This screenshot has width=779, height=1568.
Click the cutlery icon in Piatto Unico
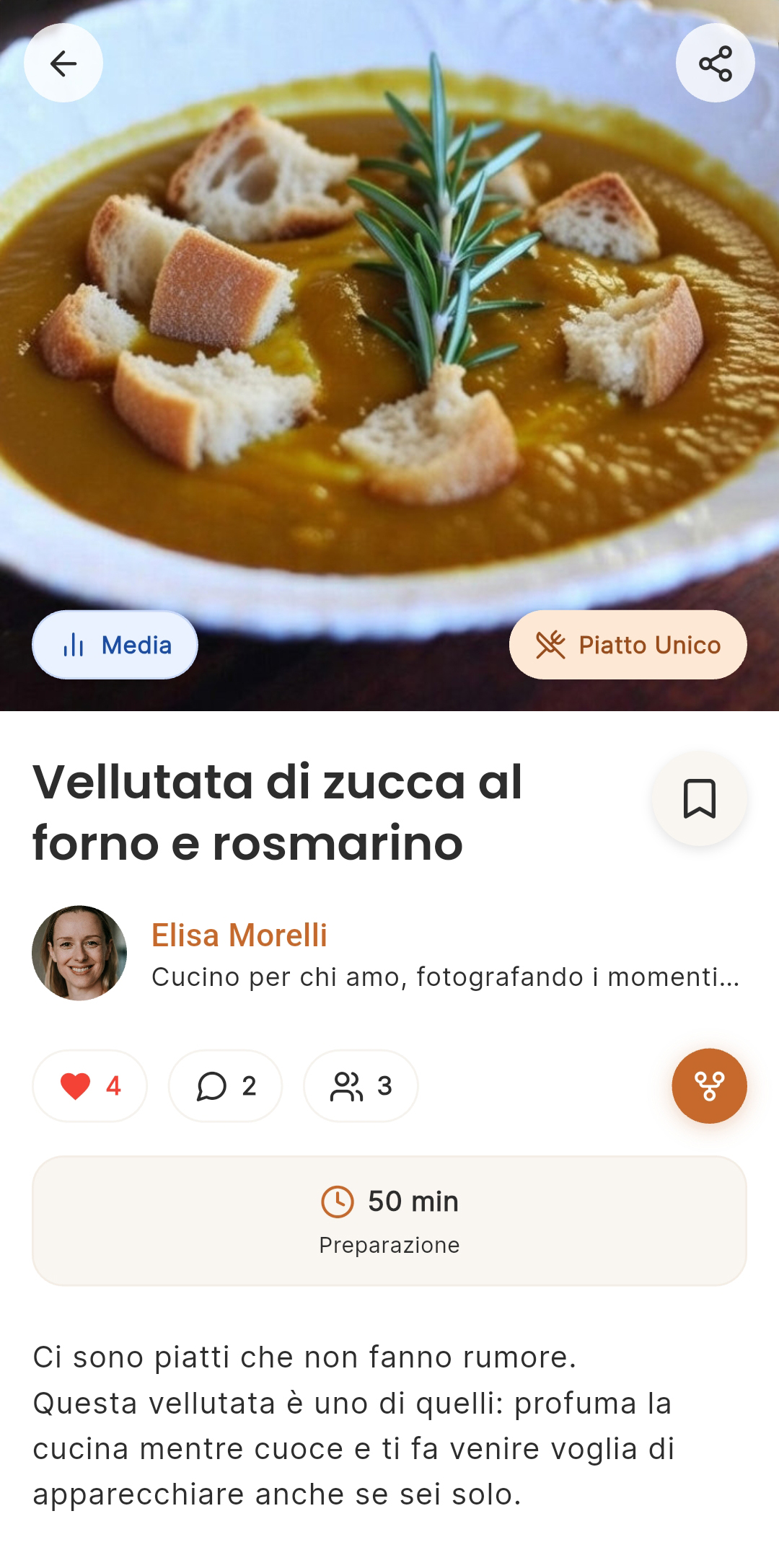[x=550, y=643]
